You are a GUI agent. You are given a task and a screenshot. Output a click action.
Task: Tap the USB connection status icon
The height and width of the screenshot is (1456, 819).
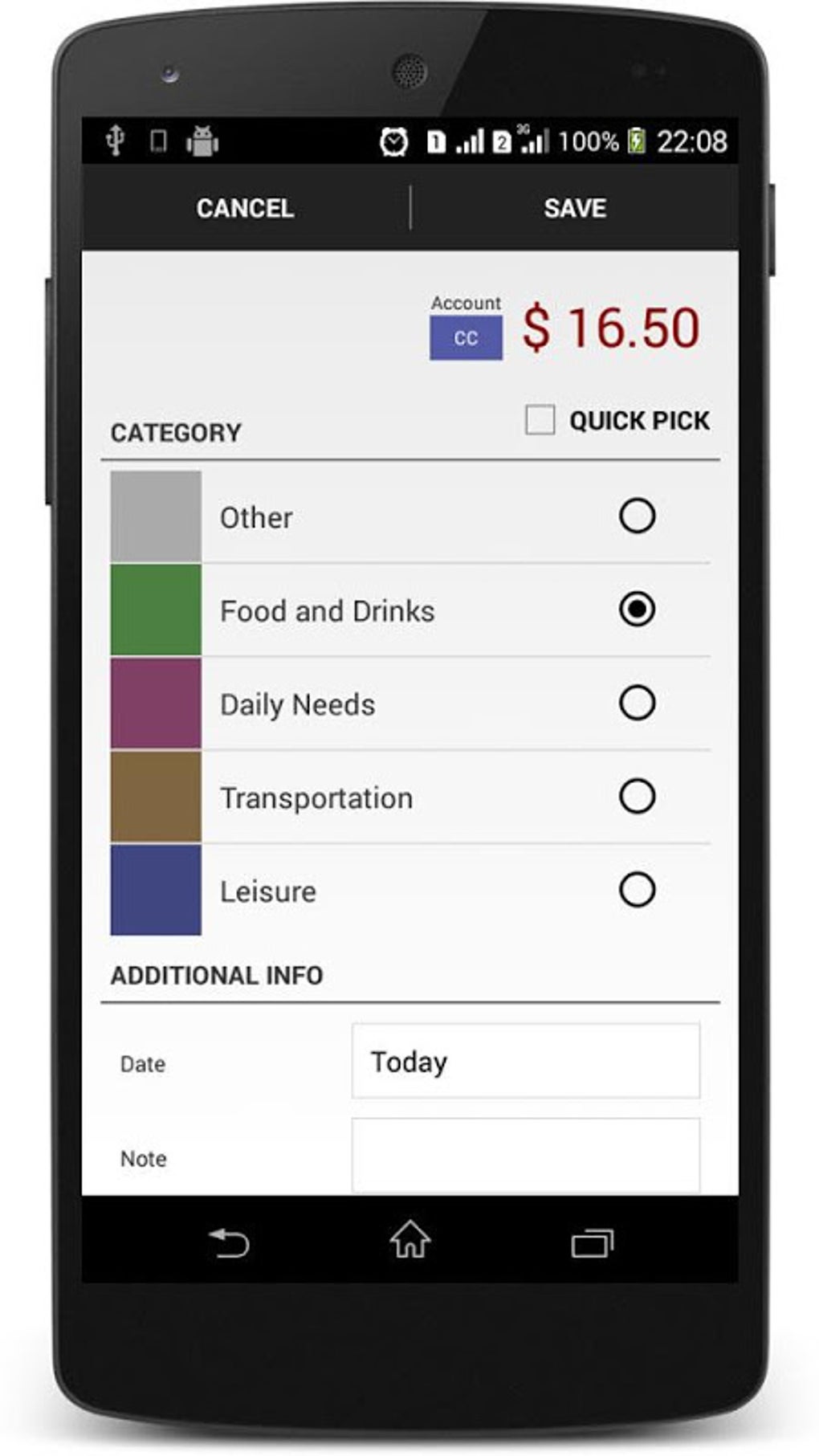(116, 140)
